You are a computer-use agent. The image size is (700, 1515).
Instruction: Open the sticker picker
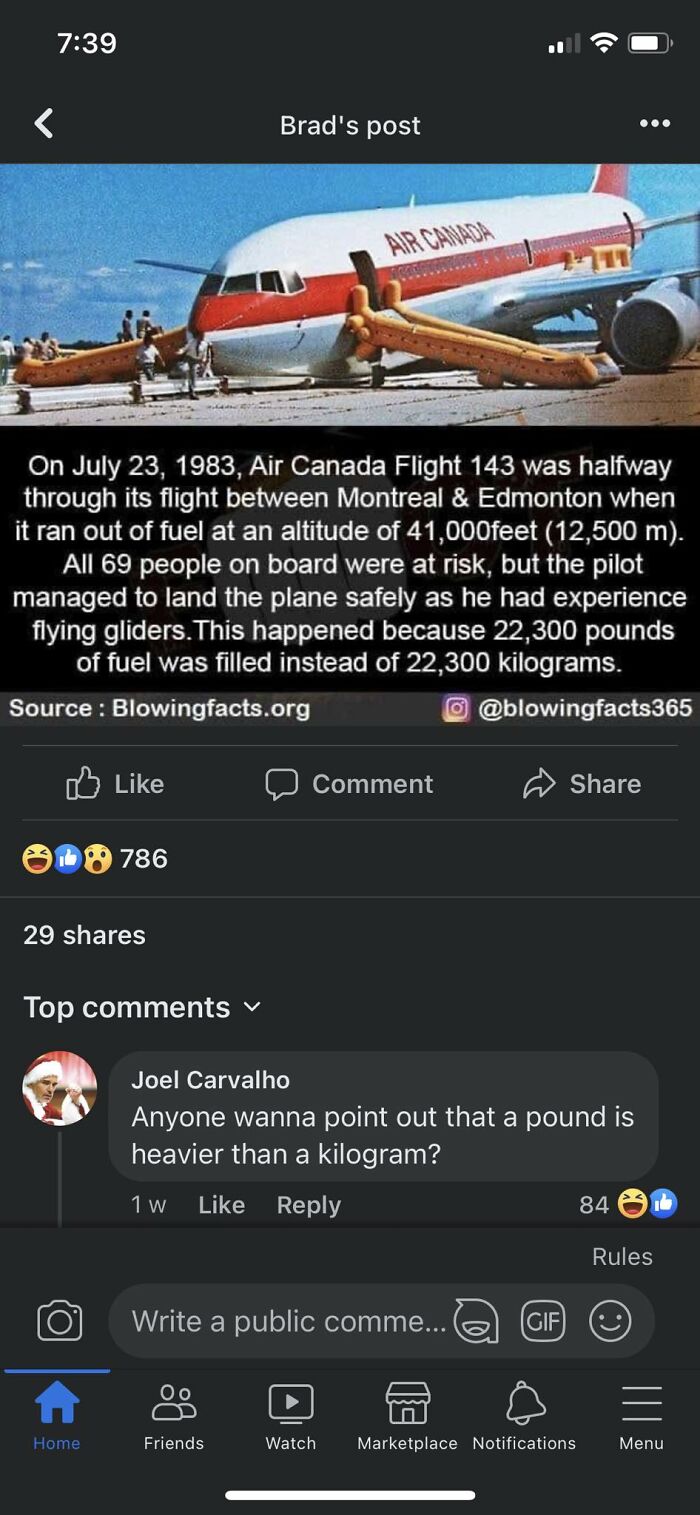(476, 1321)
